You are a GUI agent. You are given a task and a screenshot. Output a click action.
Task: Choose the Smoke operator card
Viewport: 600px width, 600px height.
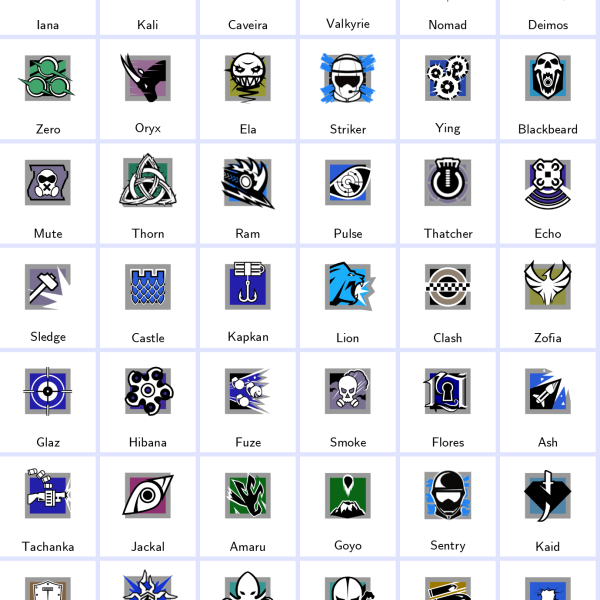click(x=348, y=402)
